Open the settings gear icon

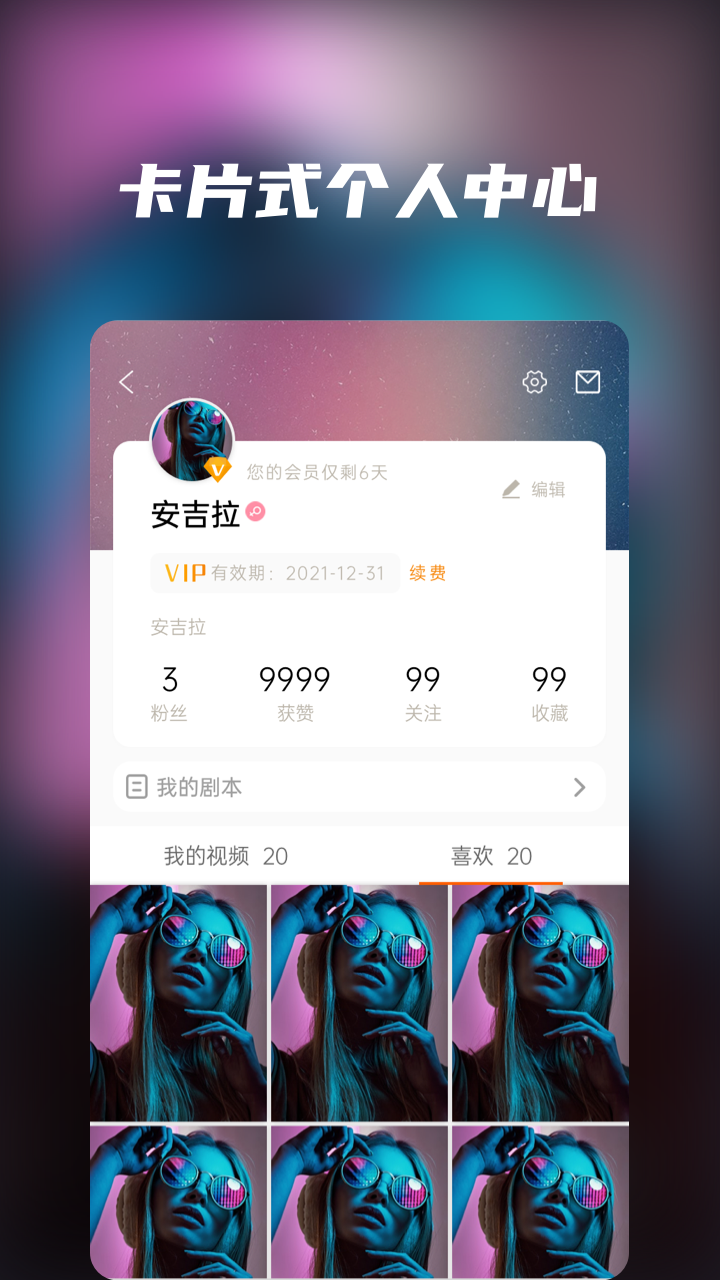(535, 382)
